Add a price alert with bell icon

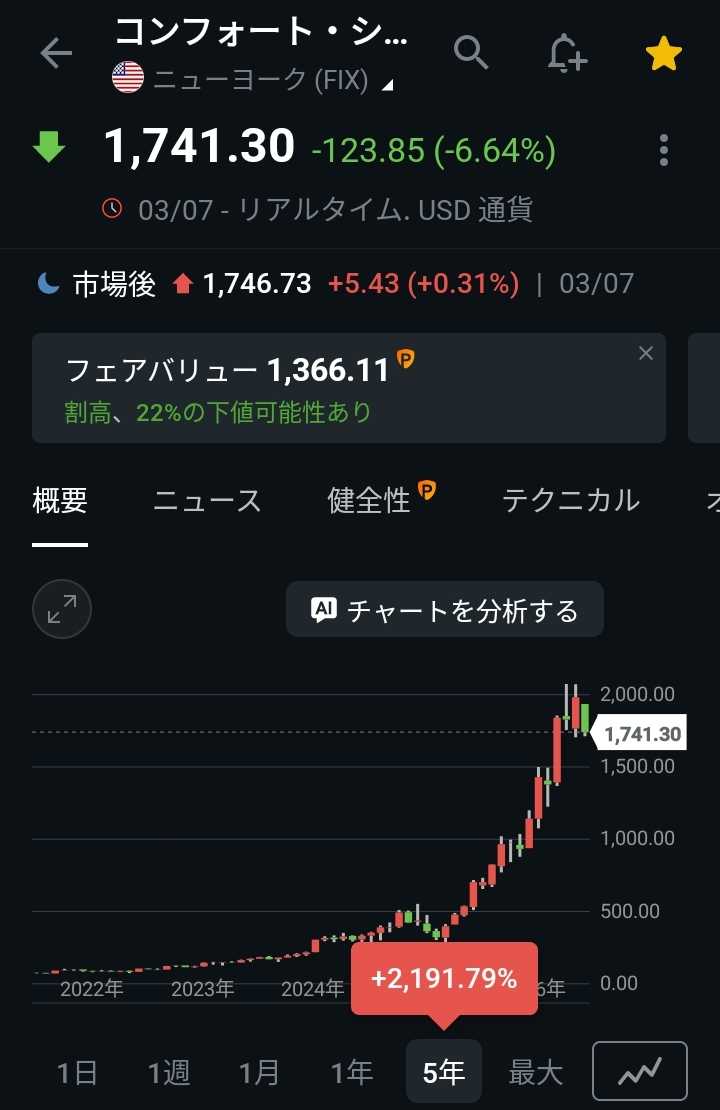(x=567, y=52)
